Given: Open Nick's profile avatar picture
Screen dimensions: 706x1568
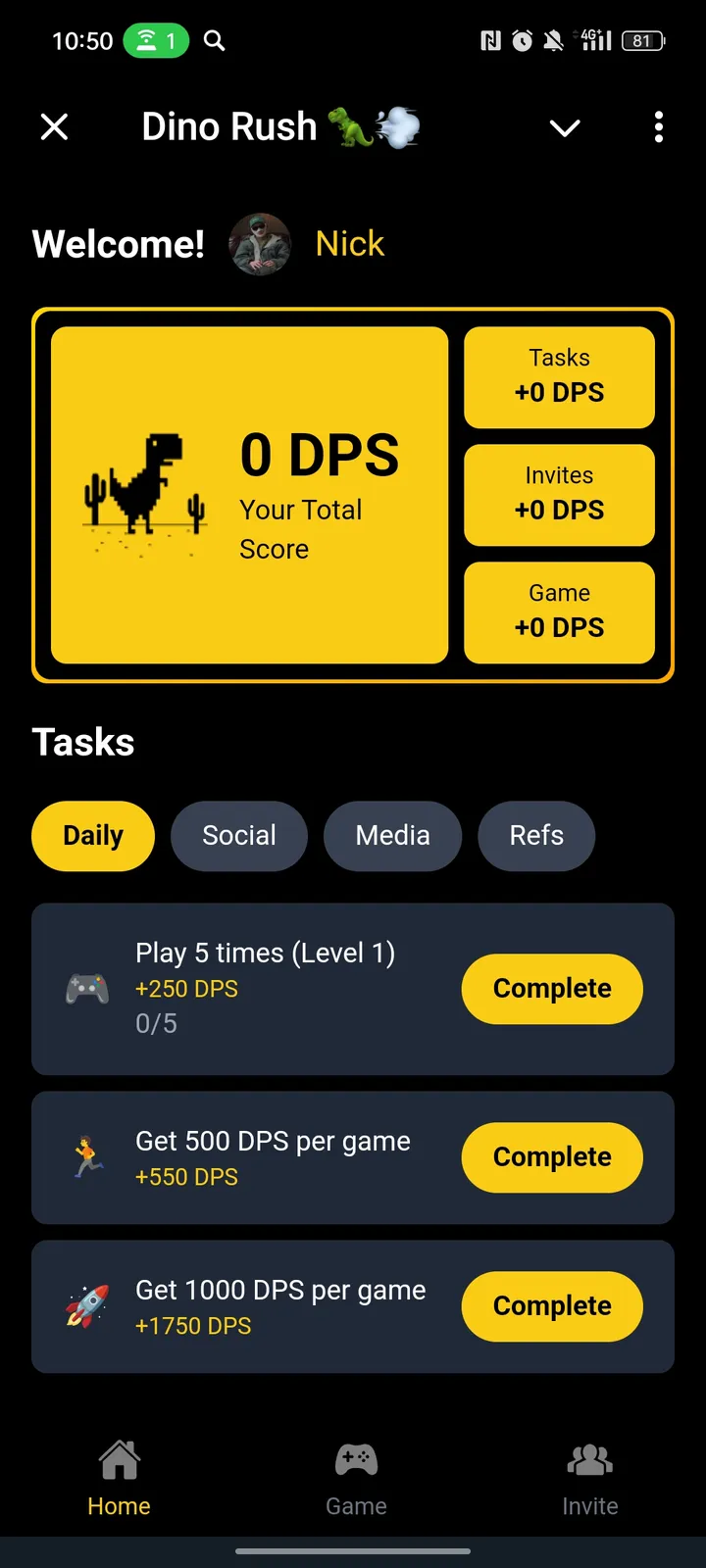Looking at the screenshot, I should click(x=260, y=244).
